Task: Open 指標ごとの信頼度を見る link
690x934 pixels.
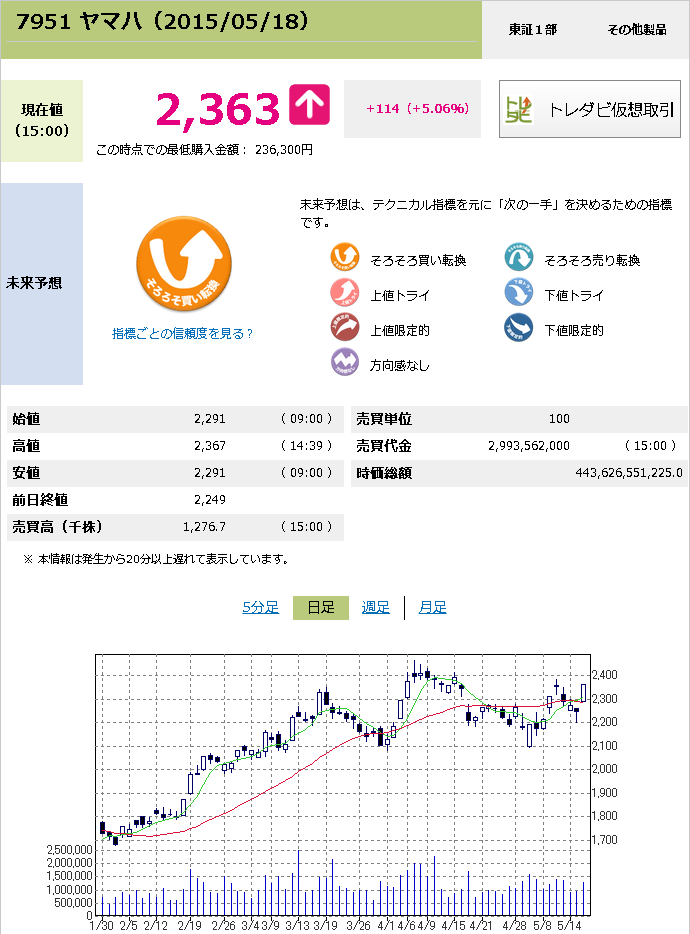Action: (x=183, y=334)
